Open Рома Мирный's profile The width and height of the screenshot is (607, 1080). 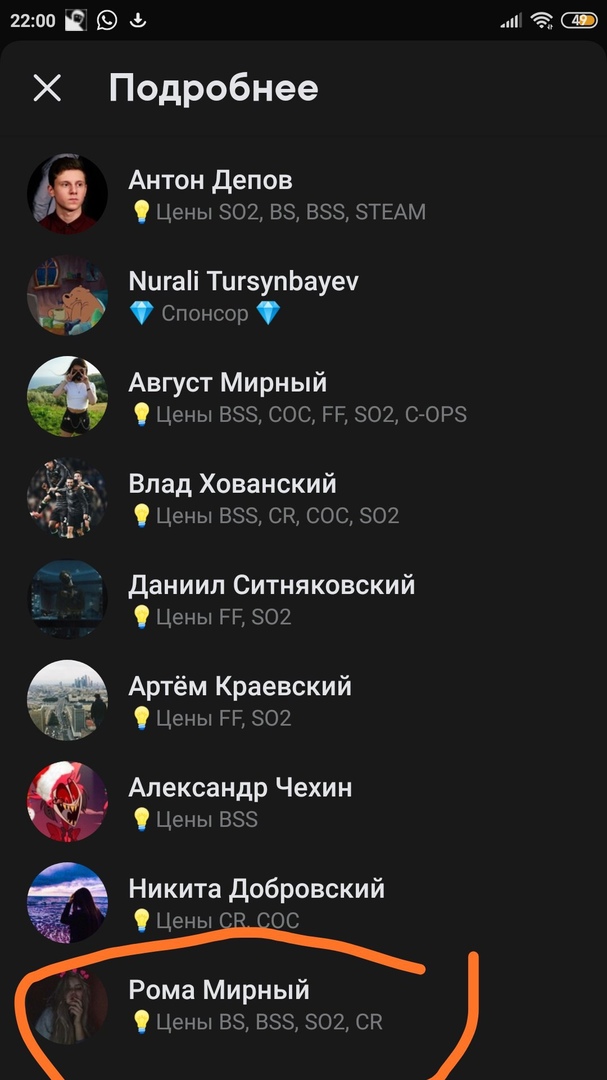pyautogui.click(x=220, y=1004)
